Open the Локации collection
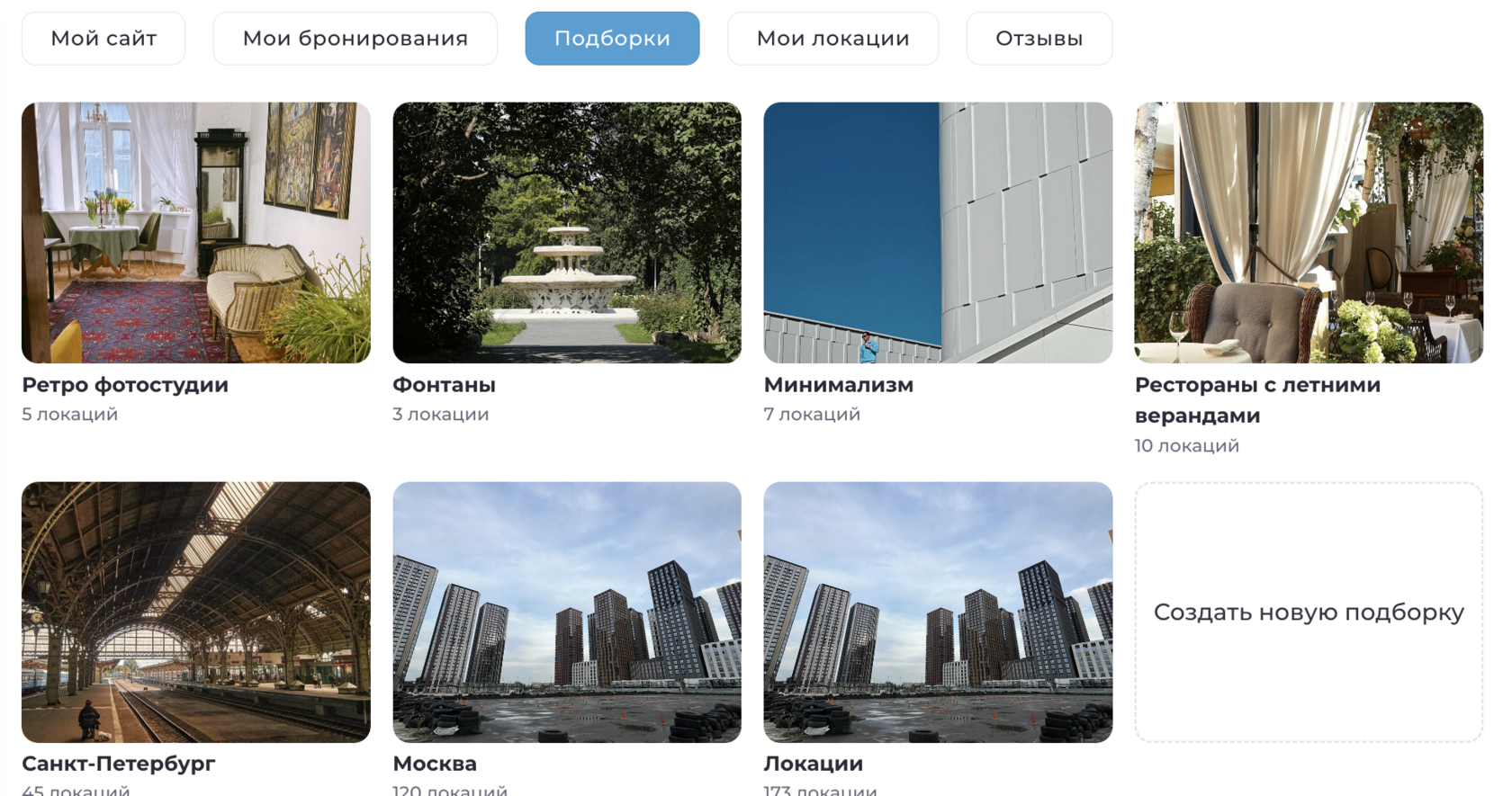Image resolution: width=1512 pixels, height=796 pixels. (x=938, y=612)
